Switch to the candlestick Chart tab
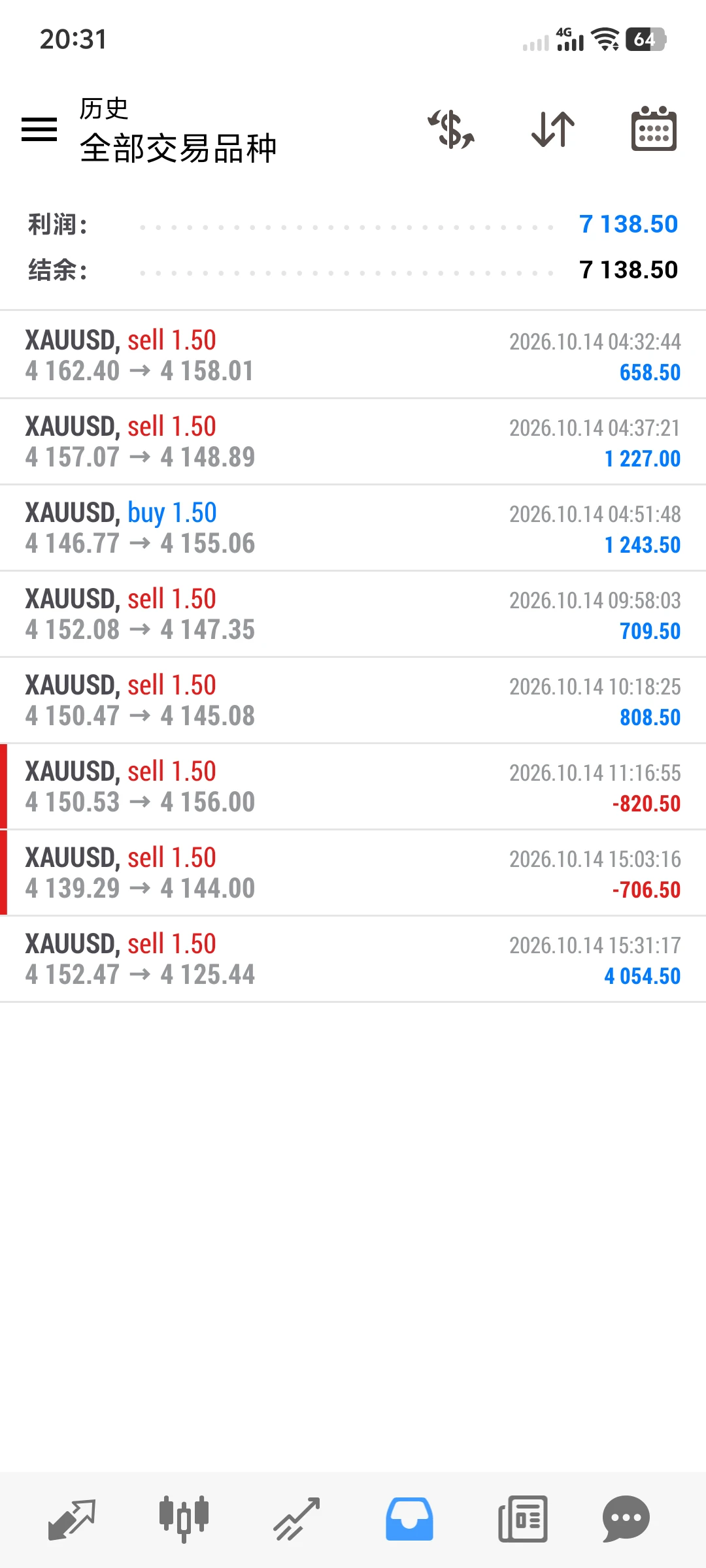The width and height of the screenshot is (706, 1568). 184,1519
